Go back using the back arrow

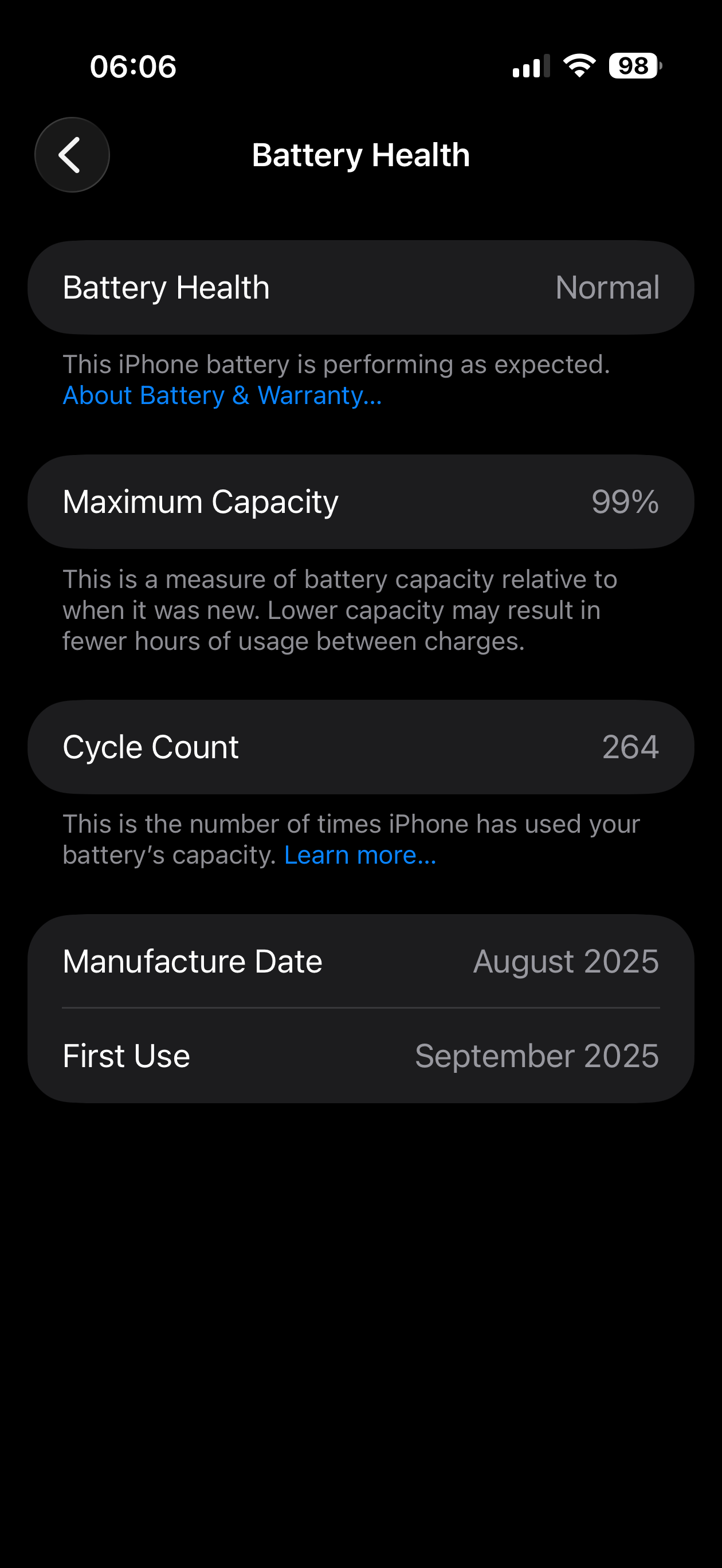[x=72, y=155]
